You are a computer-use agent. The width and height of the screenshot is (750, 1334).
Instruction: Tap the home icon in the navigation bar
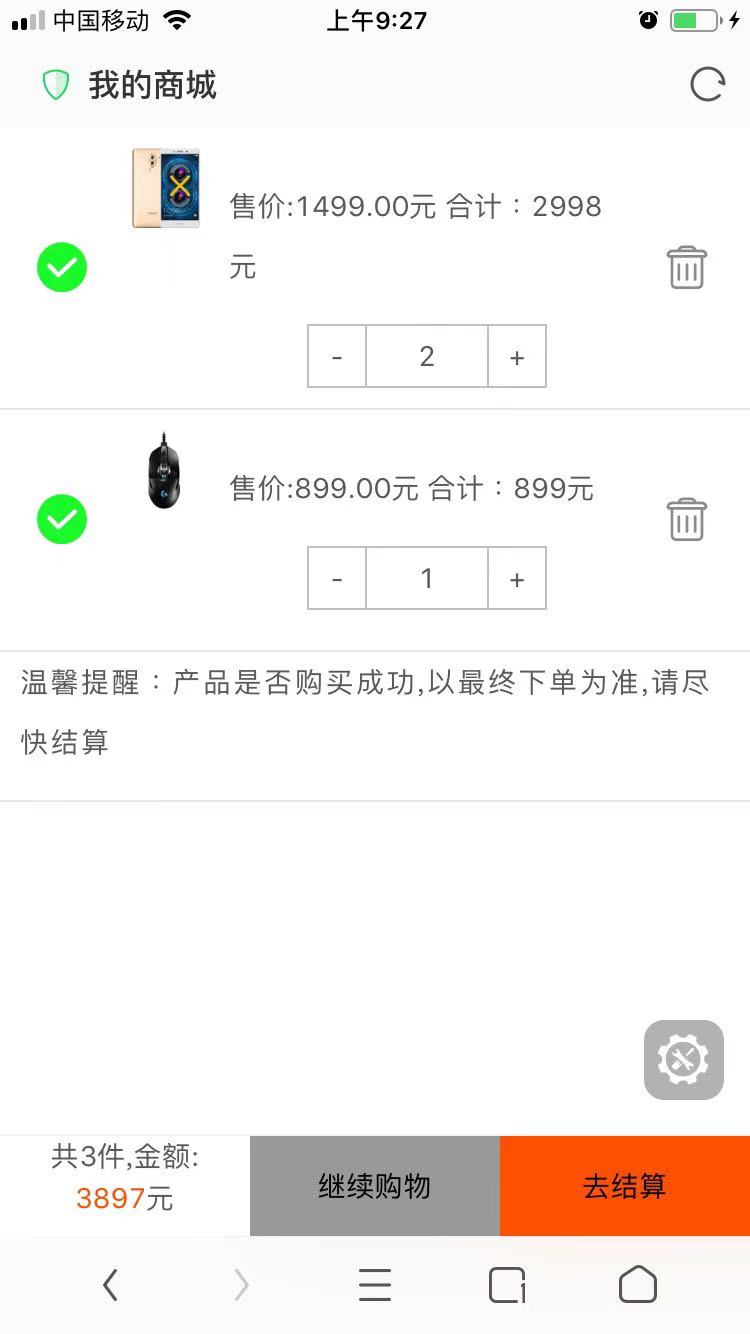pyautogui.click(x=637, y=1285)
